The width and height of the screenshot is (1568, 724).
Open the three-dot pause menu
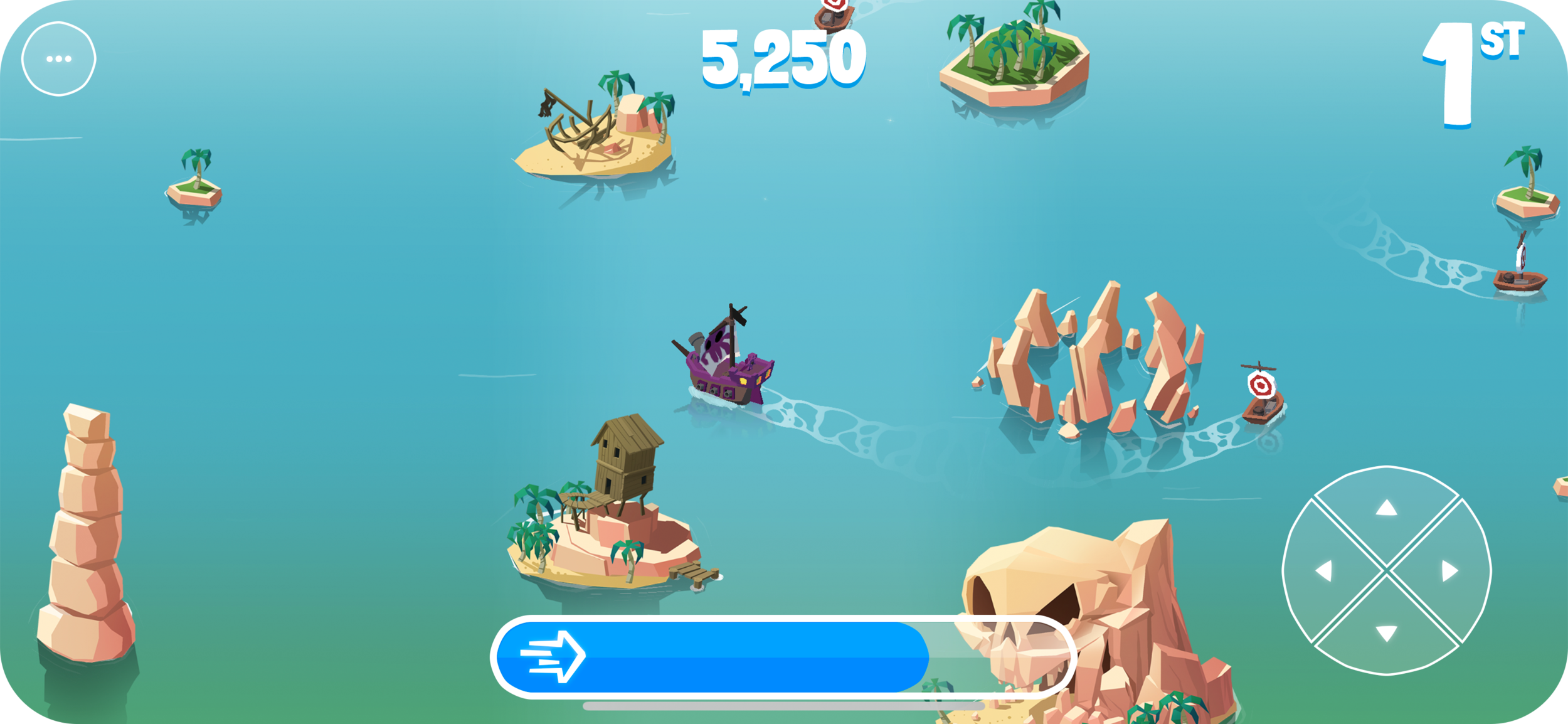coord(58,59)
